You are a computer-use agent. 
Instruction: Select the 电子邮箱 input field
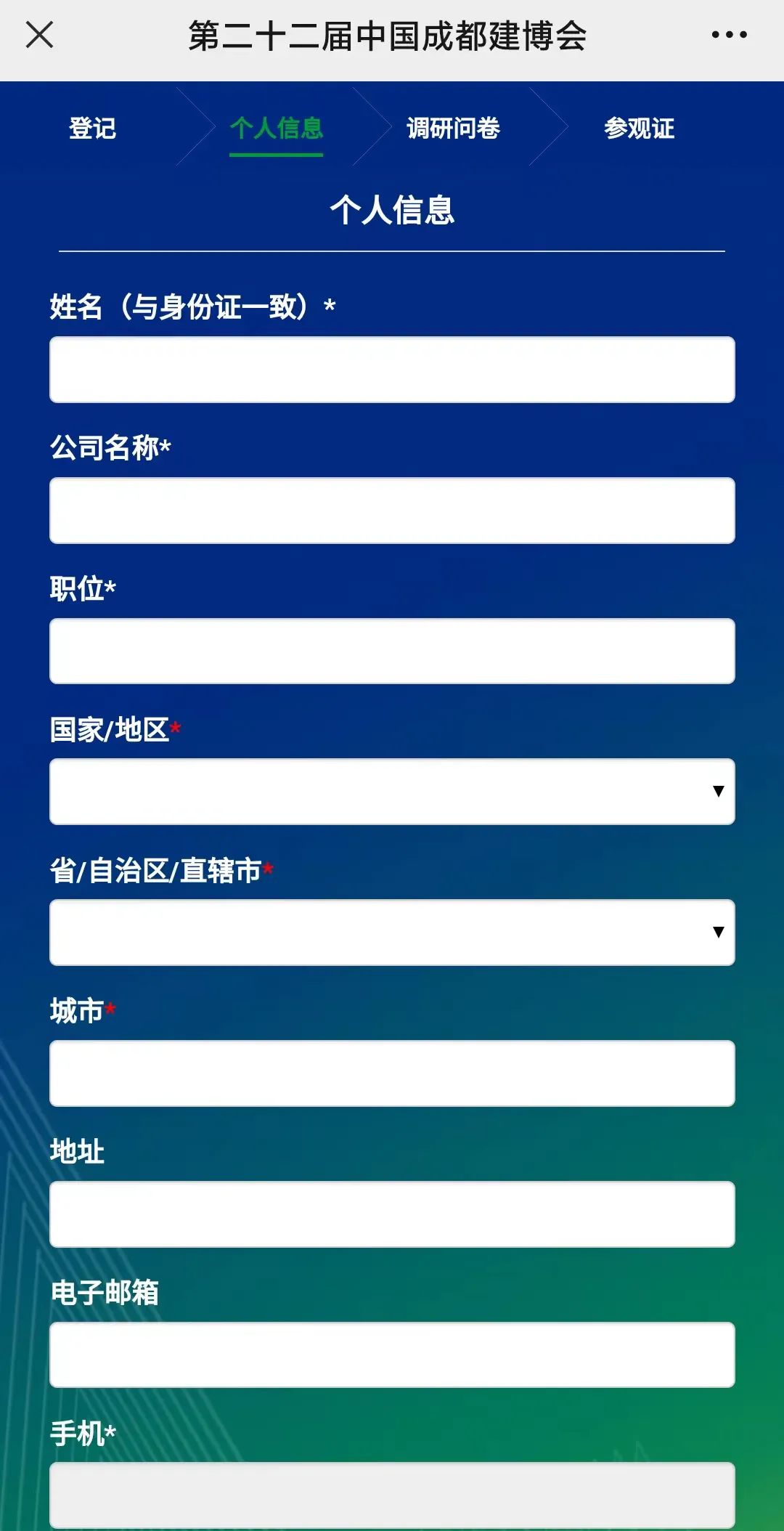[x=392, y=1355]
